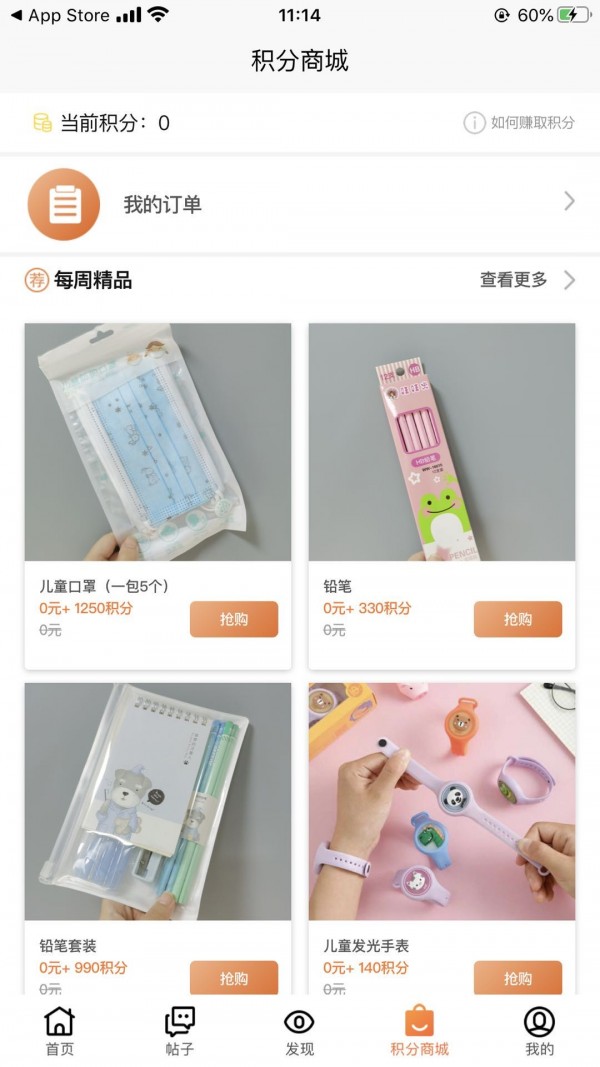Open 如何赚取积分 info link
The image size is (600, 1067).
[519, 123]
